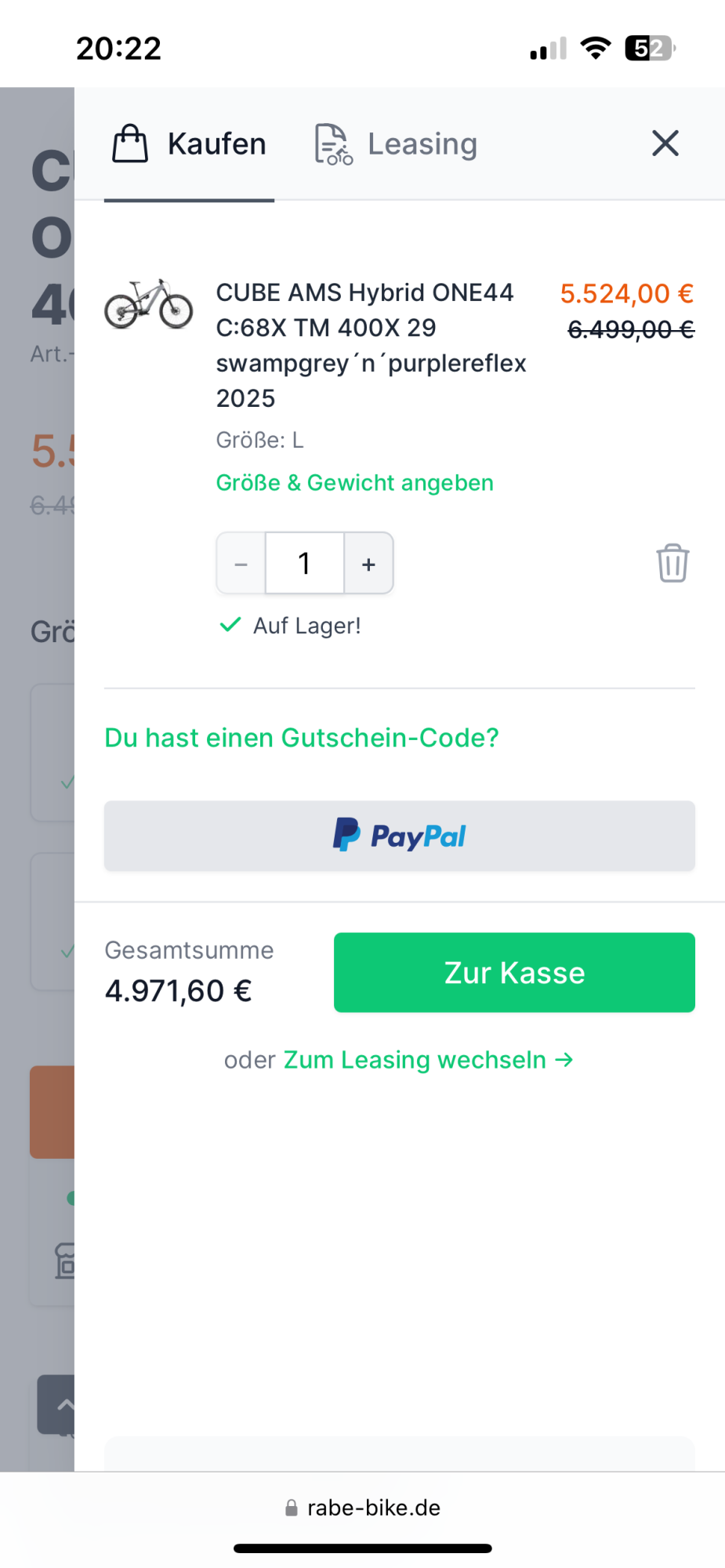Tap the rabe-bike.de address bar
The height and width of the screenshot is (1568, 725).
pyautogui.click(x=363, y=1508)
